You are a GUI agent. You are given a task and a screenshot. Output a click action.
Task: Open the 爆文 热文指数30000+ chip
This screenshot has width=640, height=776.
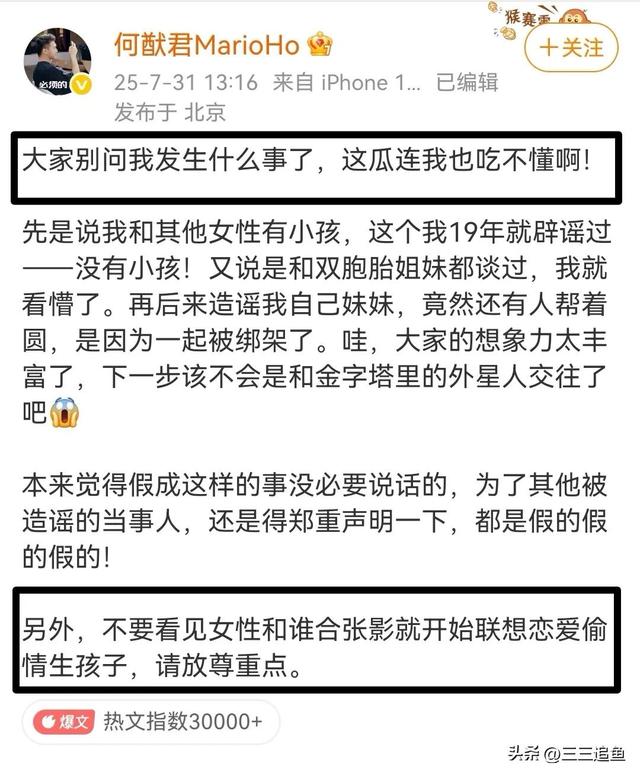click(x=151, y=722)
